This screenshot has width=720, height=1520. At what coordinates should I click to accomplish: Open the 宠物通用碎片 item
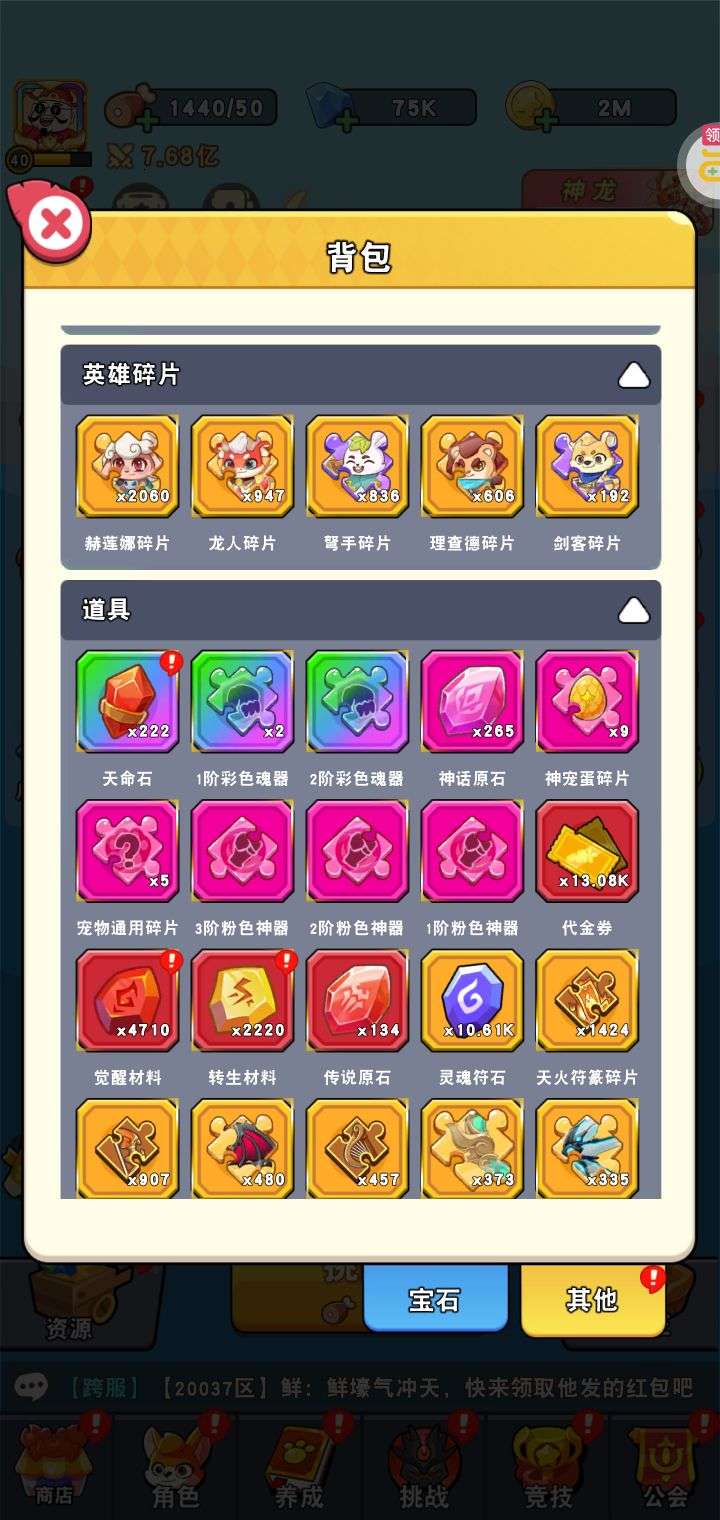pyautogui.click(x=127, y=851)
